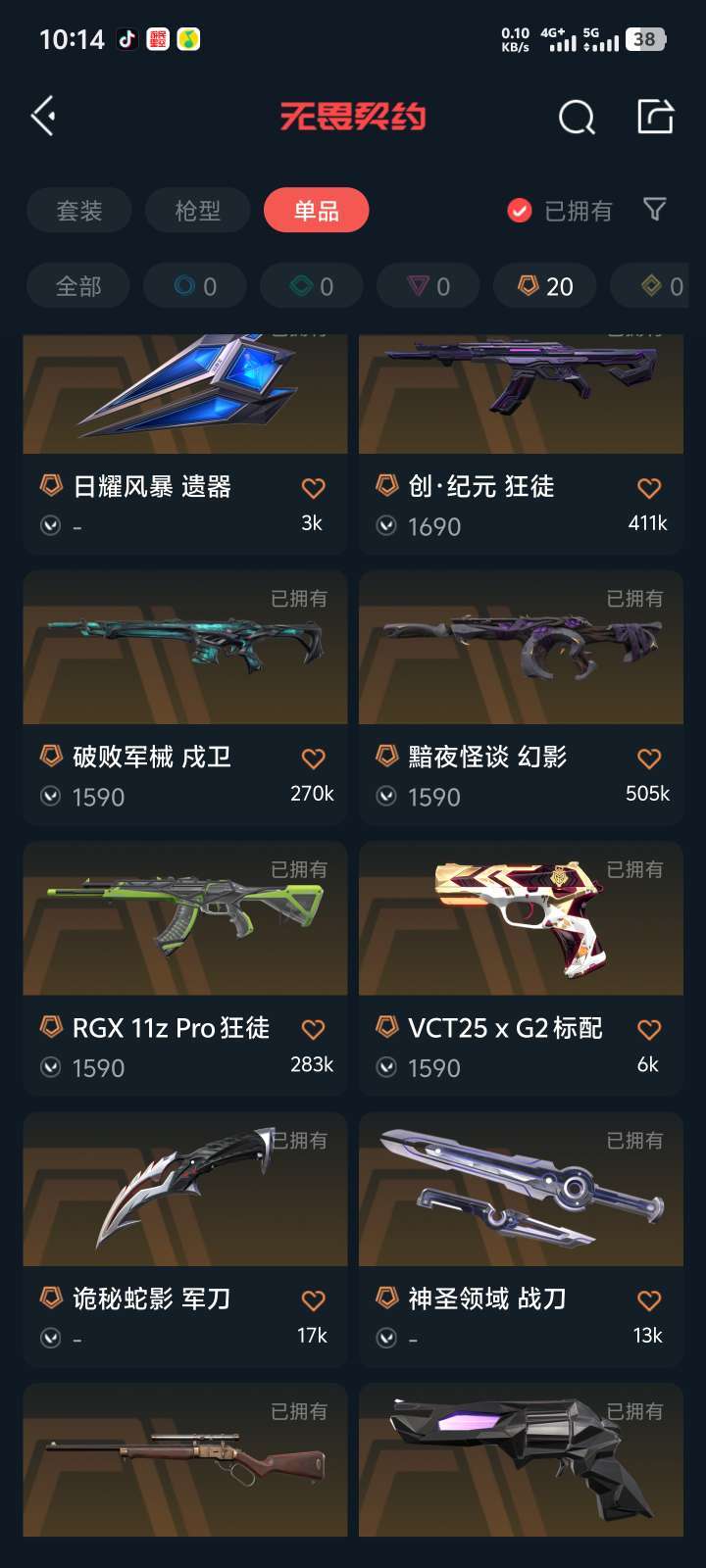Heart the 神圣领域 战刀 skin
706x1568 pixels.
[x=649, y=1300]
